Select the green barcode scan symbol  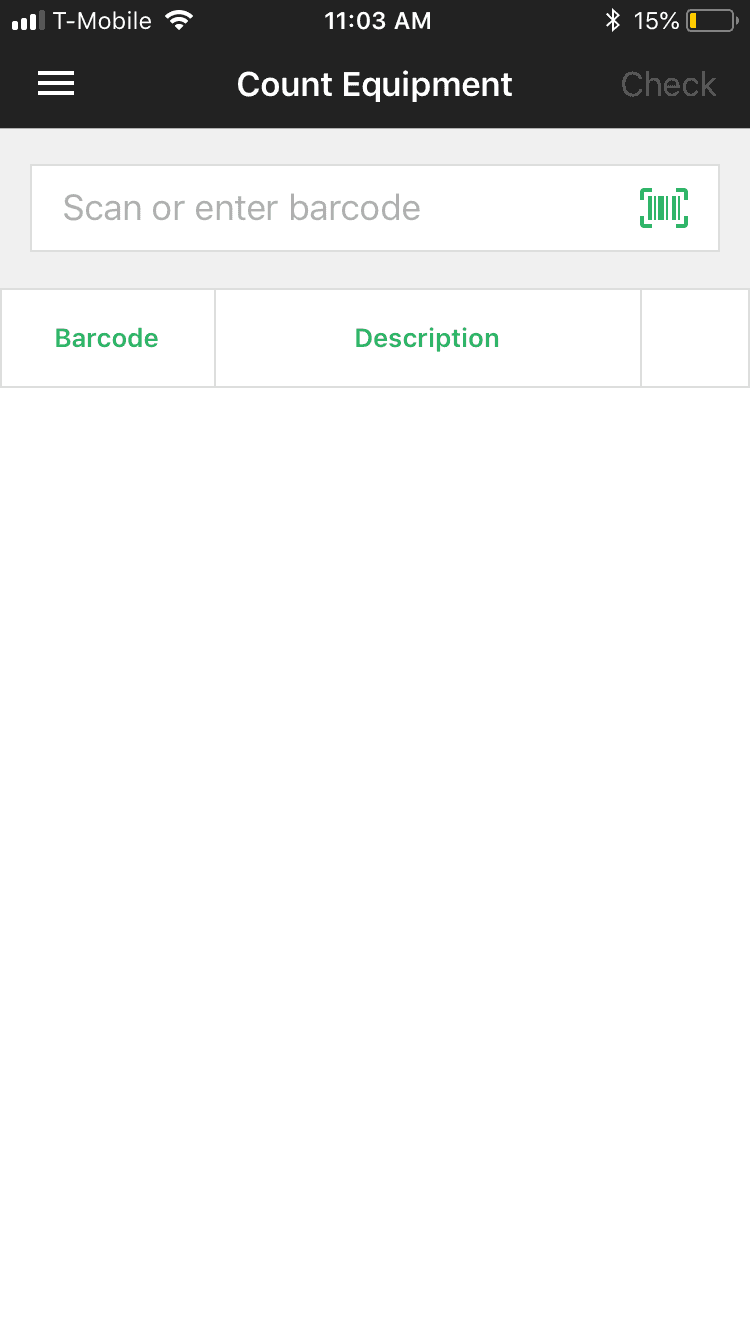pyautogui.click(x=664, y=207)
